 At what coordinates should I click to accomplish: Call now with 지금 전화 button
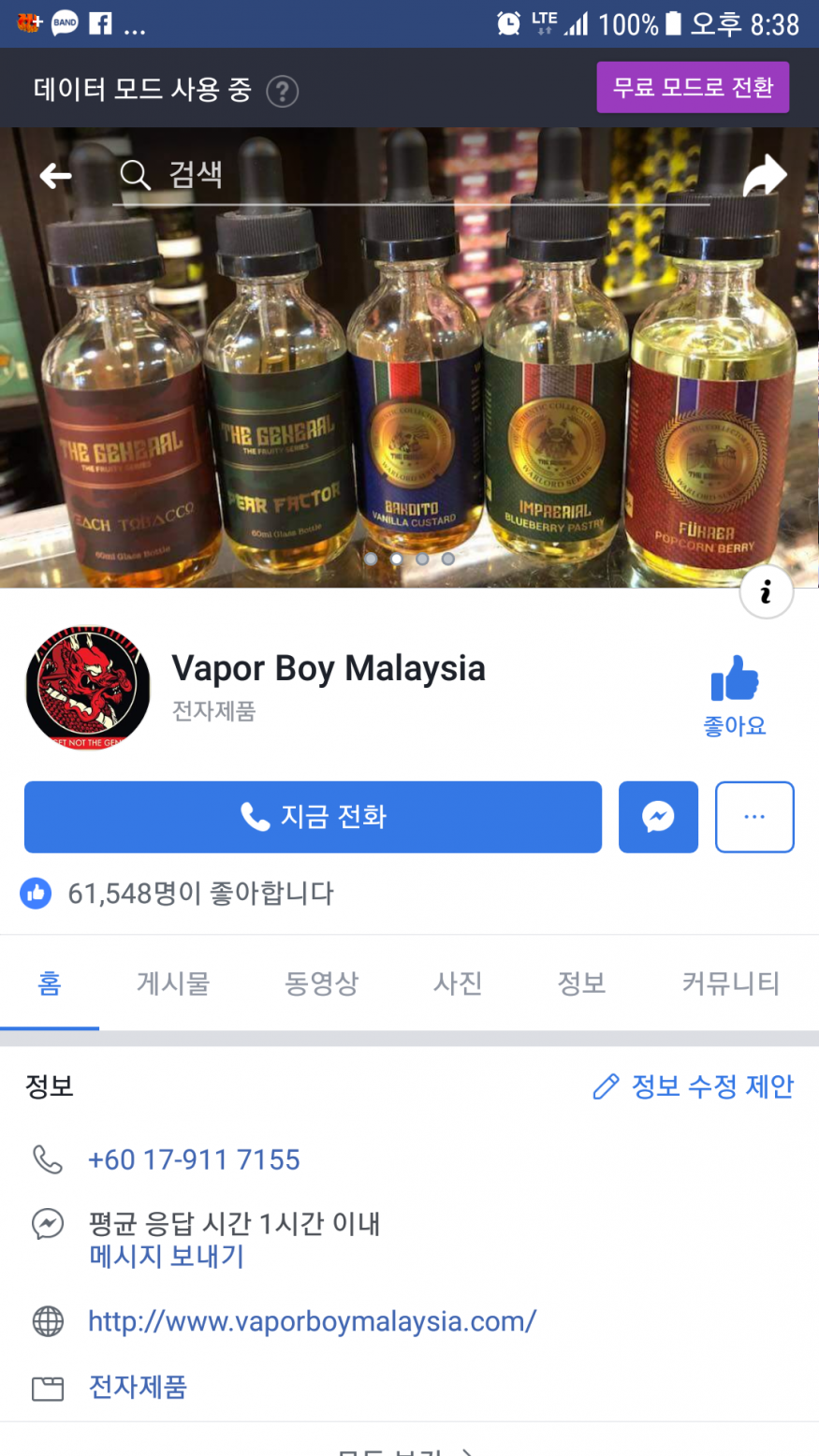pos(313,817)
